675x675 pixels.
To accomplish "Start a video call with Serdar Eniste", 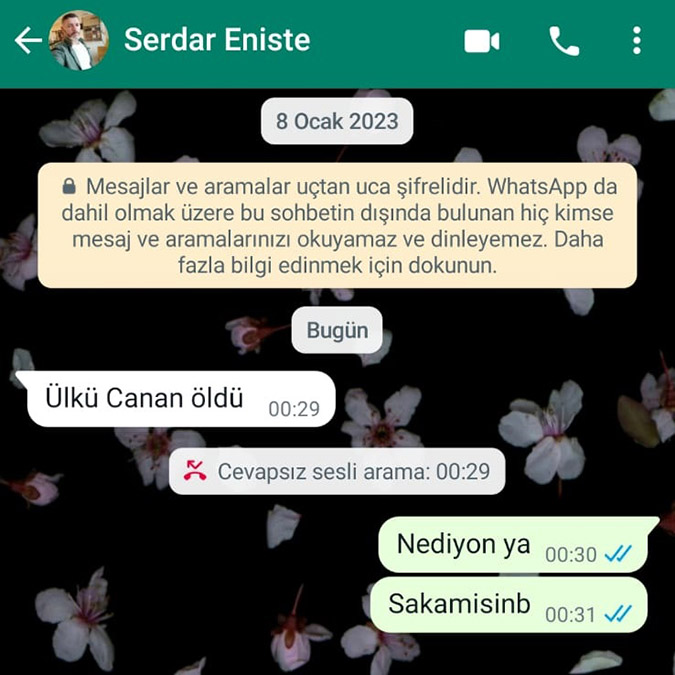I will pos(481,41).
